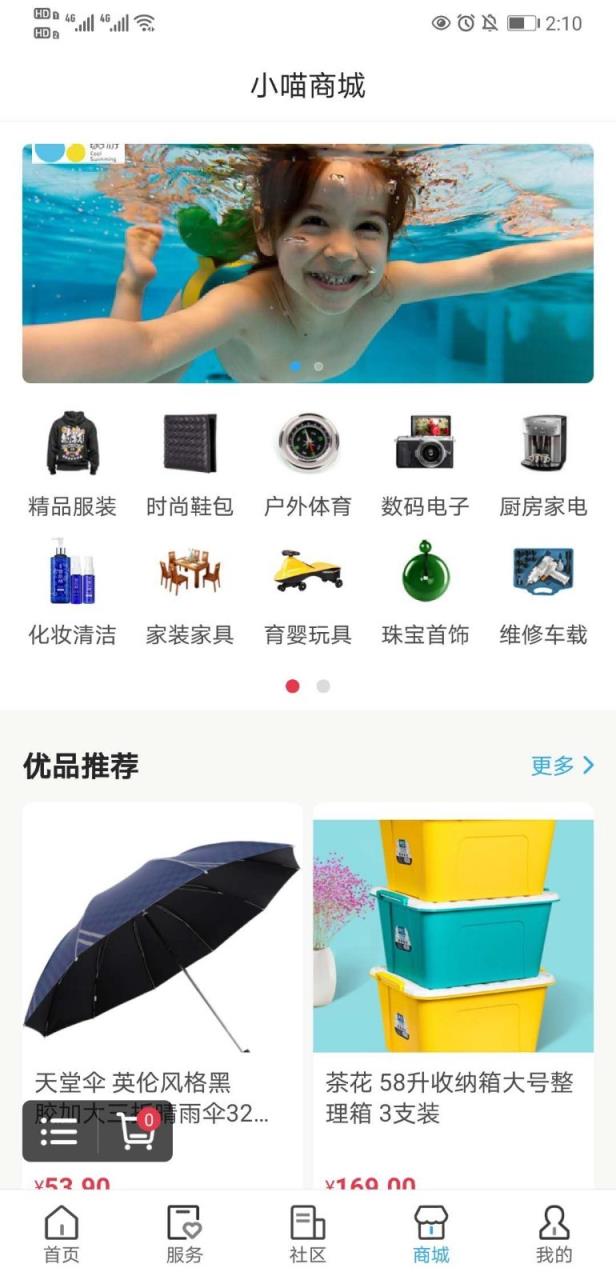Image resolution: width=616 pixels, height=1280 pixels.
Task: Open the swimming kid banner
Action: pyautogui.click(x=308, y=264)
